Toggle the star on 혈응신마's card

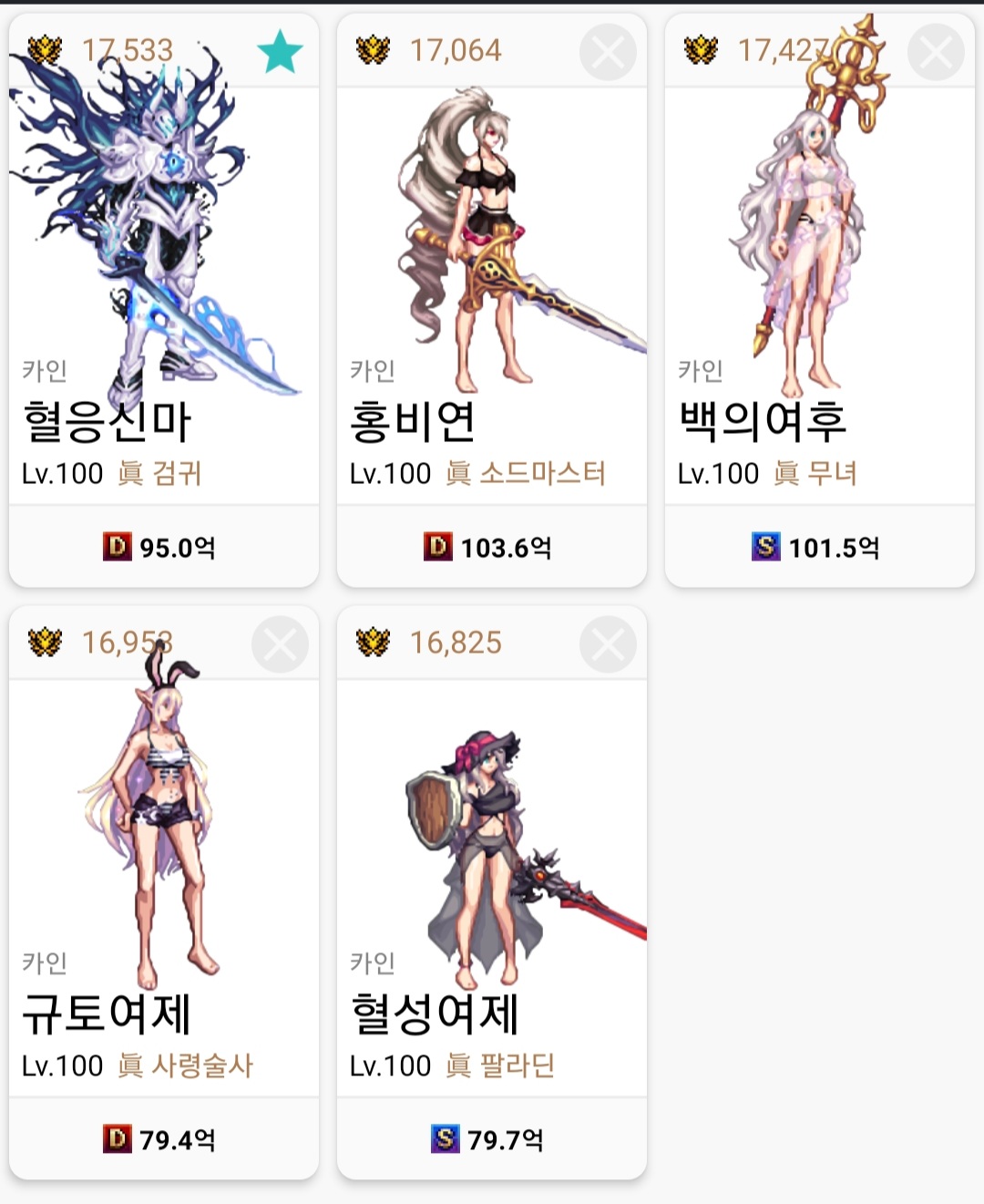(x=280, y=52)
